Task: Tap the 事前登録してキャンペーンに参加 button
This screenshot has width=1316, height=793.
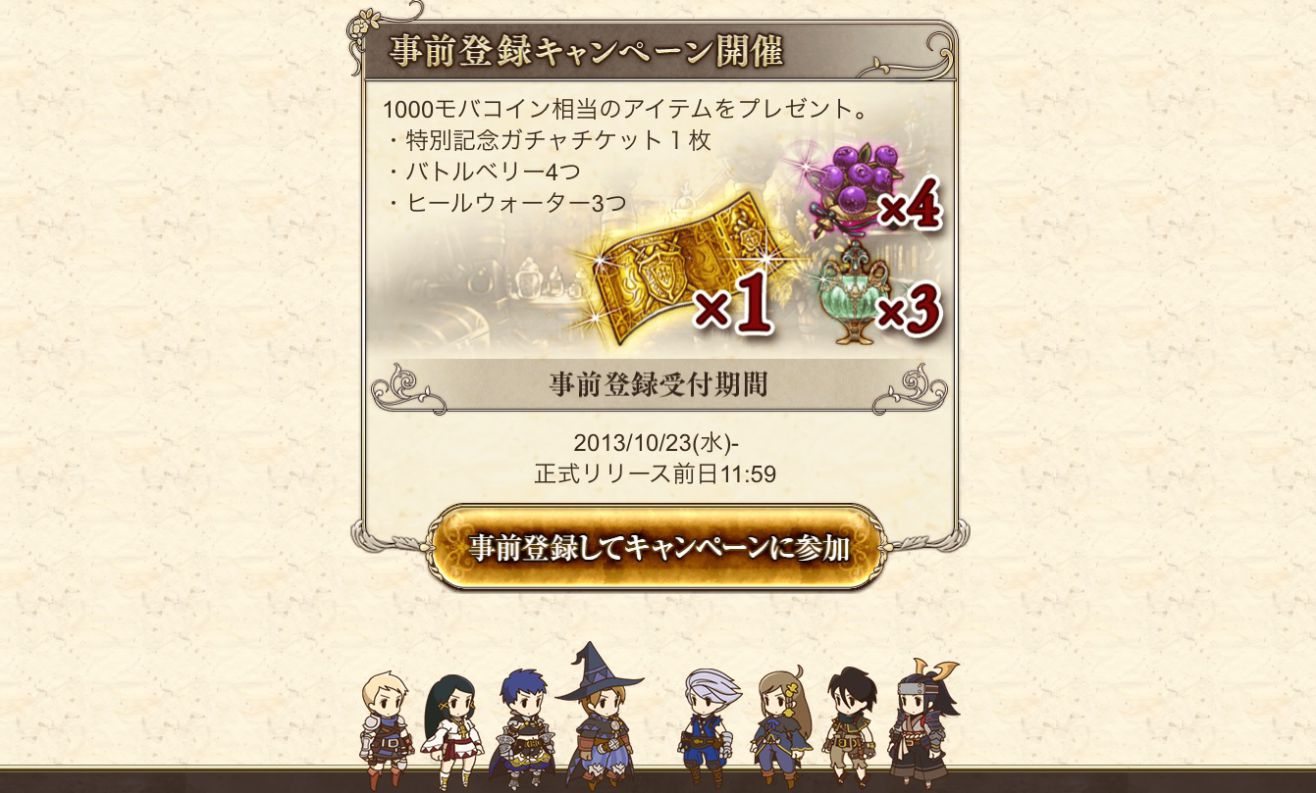Action: click(x=658, y=548)
